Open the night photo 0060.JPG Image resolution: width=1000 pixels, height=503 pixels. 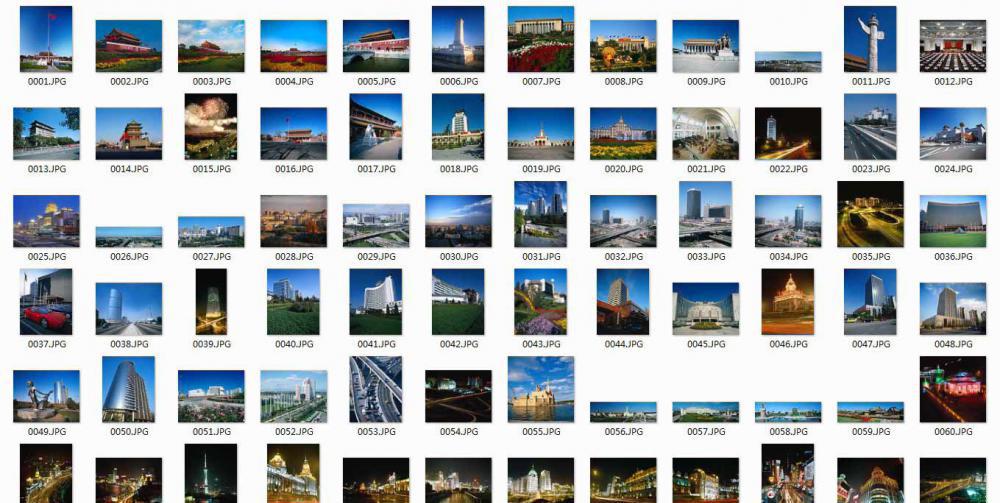coord(952,389)
